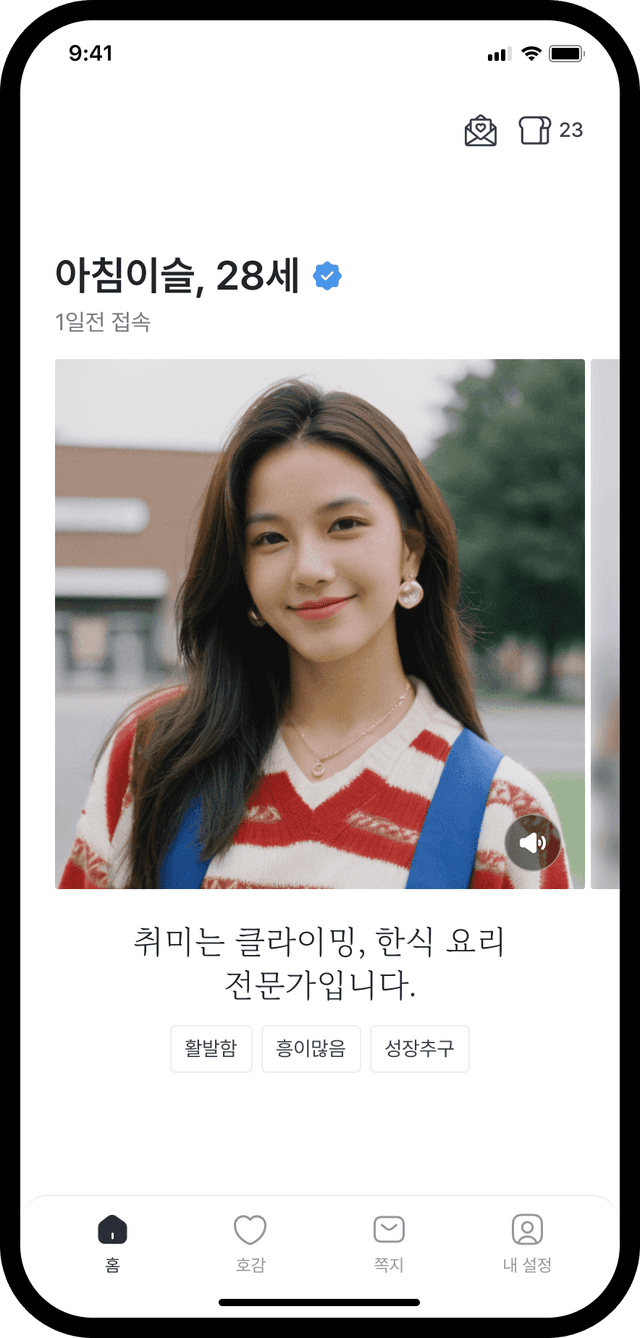Go to the 홈 tab
The image size is (640, 1338).
point(112,1242)
